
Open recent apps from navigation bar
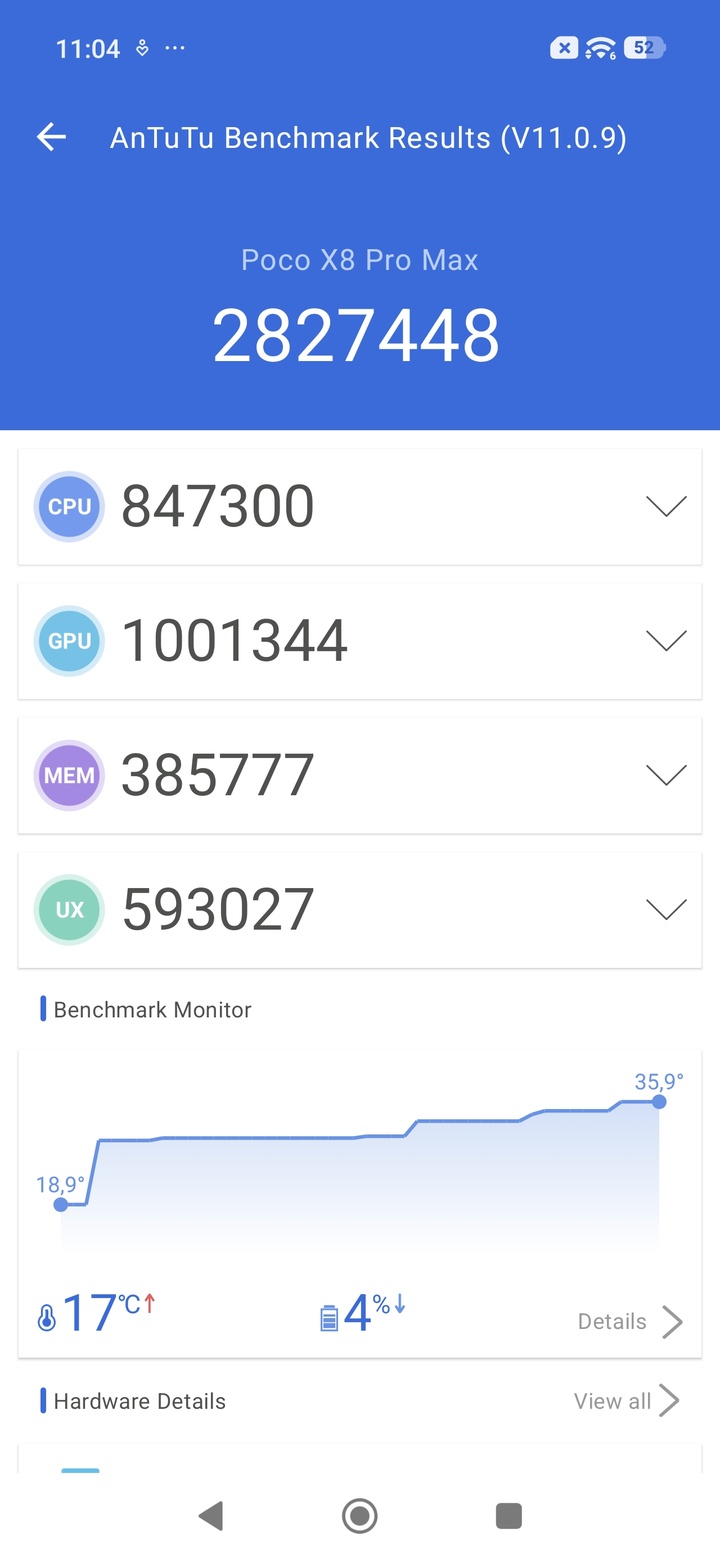(x=509, y=1516)
